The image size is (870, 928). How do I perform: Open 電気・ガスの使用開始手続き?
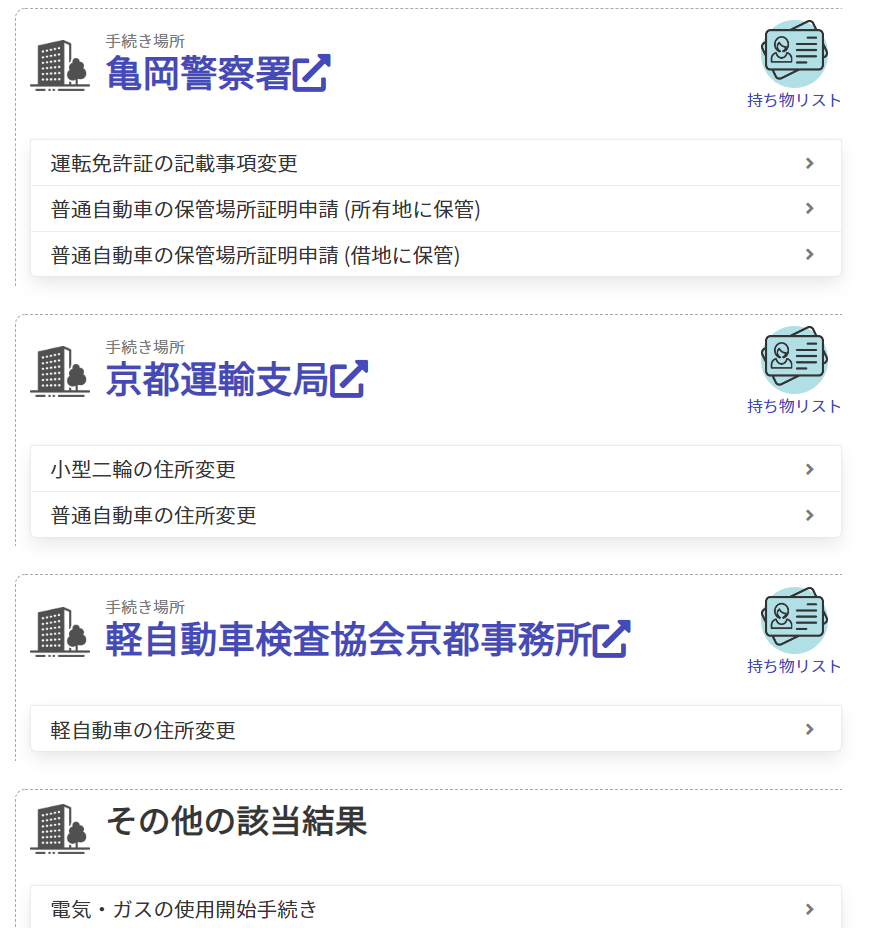436,909
